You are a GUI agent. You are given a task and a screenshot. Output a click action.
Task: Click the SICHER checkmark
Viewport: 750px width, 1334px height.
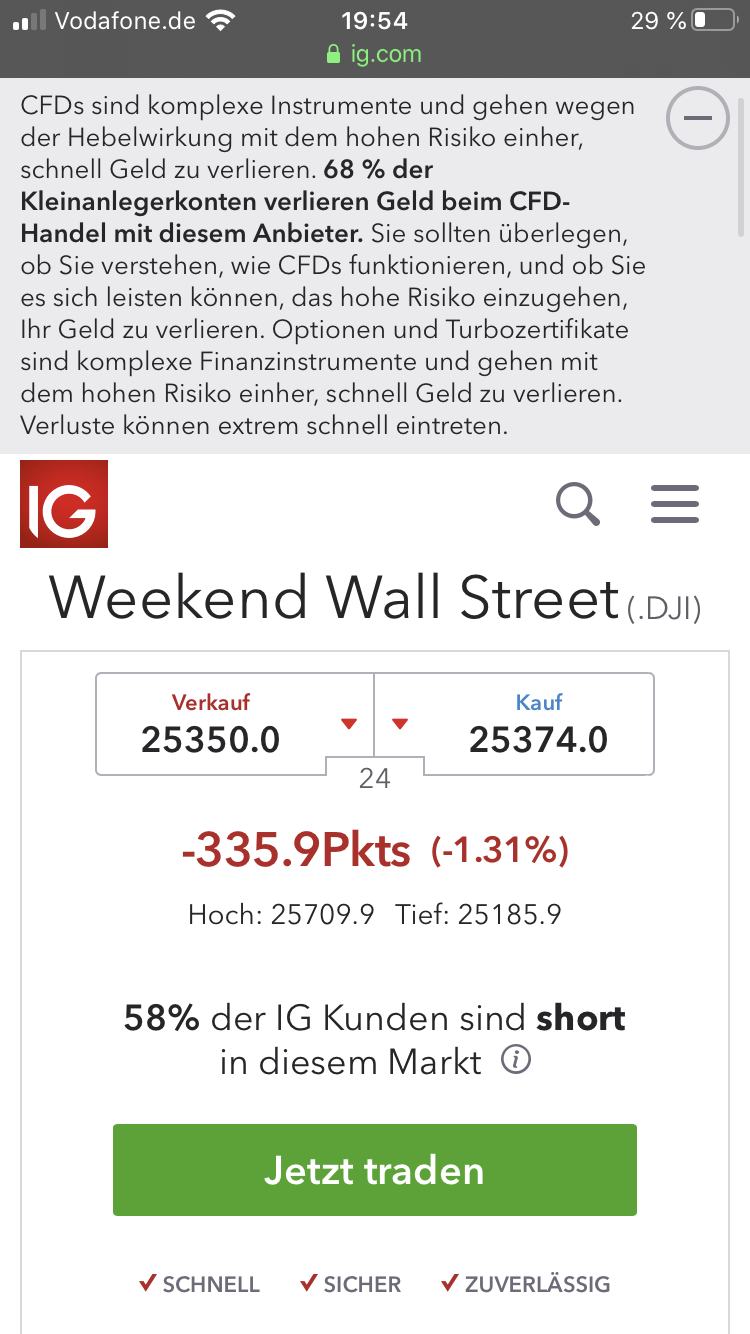(x=307, y=1283)
